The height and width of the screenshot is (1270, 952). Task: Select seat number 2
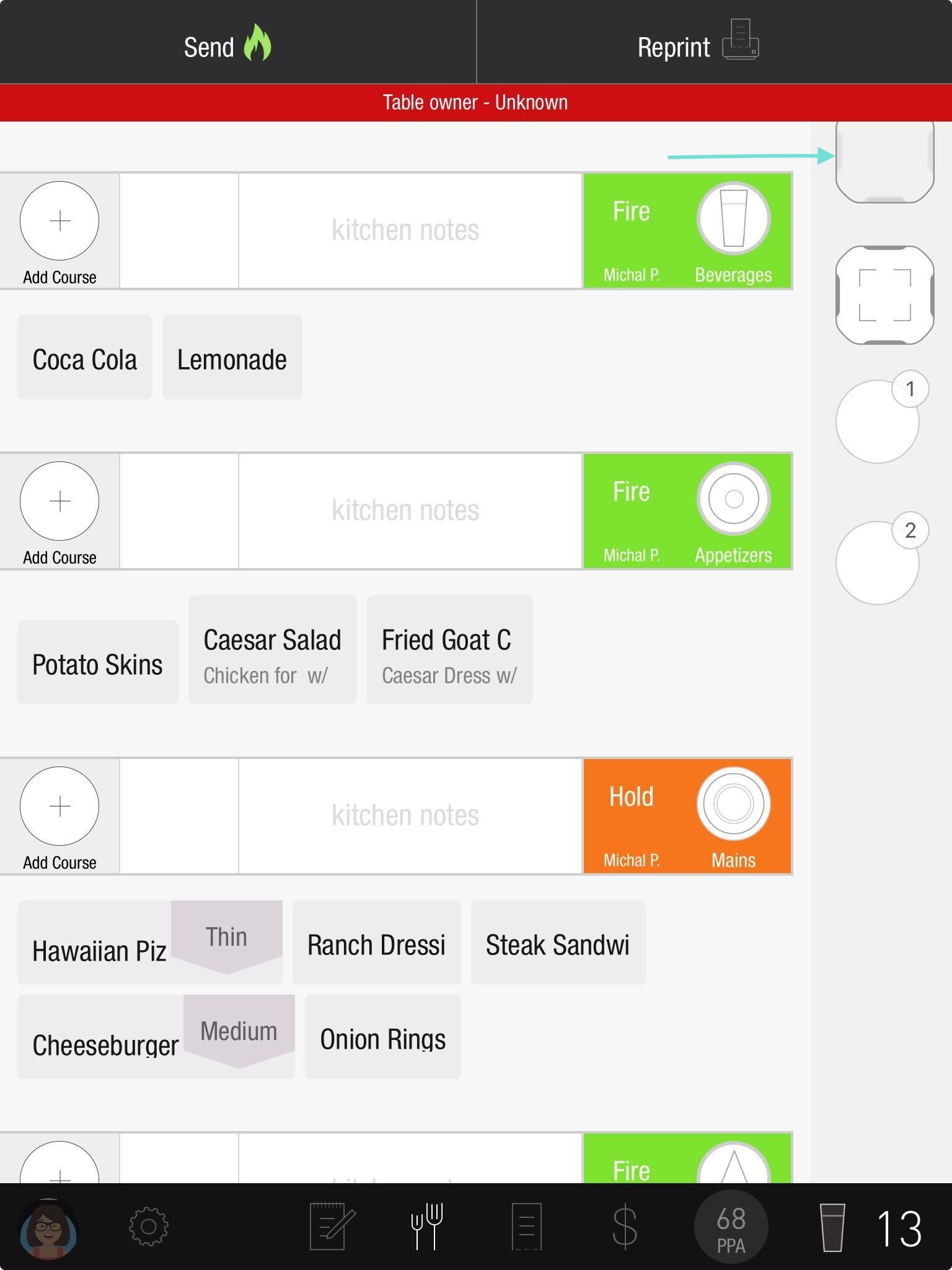878,562
